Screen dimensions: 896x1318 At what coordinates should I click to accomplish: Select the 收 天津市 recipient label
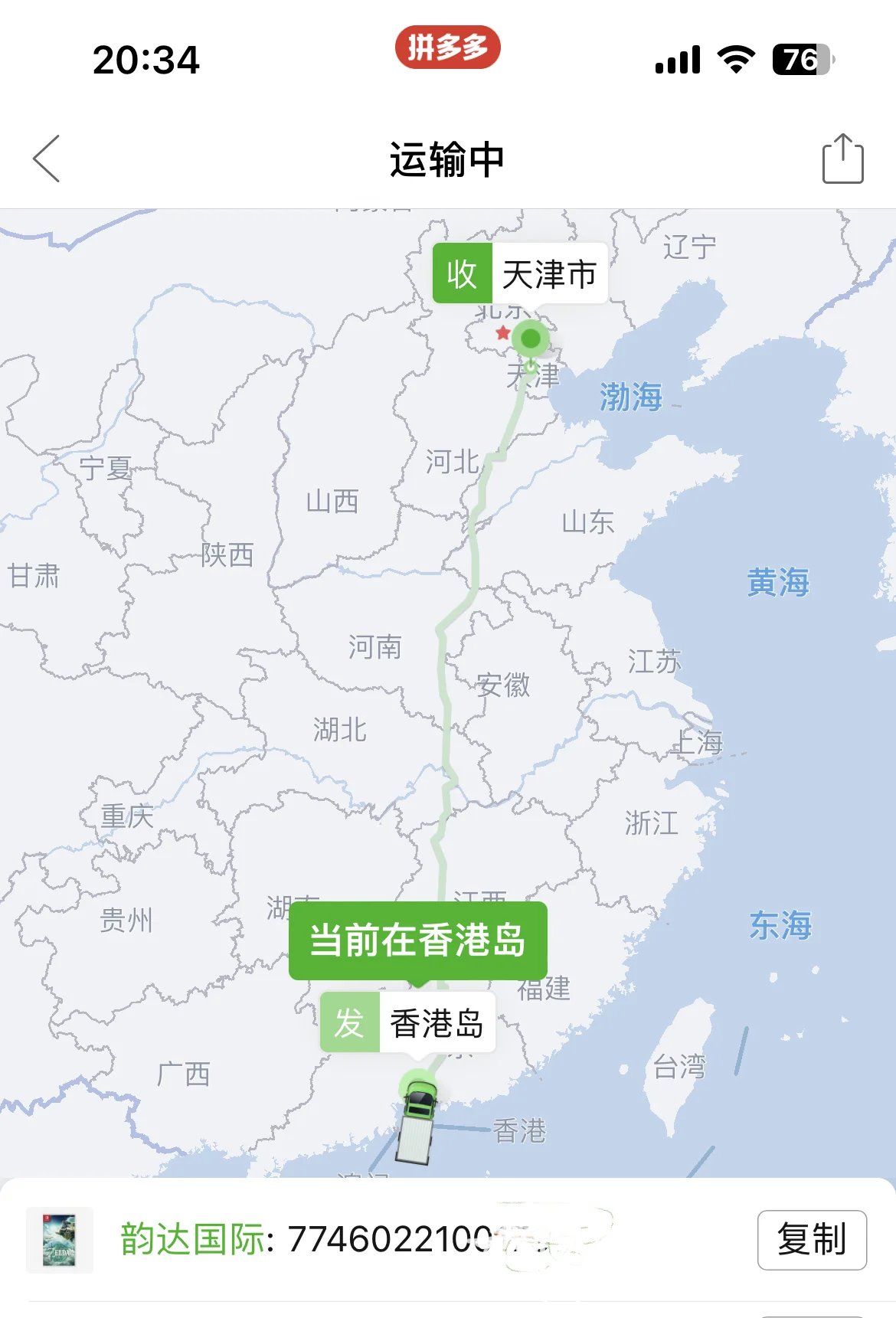tap(521, 273)
